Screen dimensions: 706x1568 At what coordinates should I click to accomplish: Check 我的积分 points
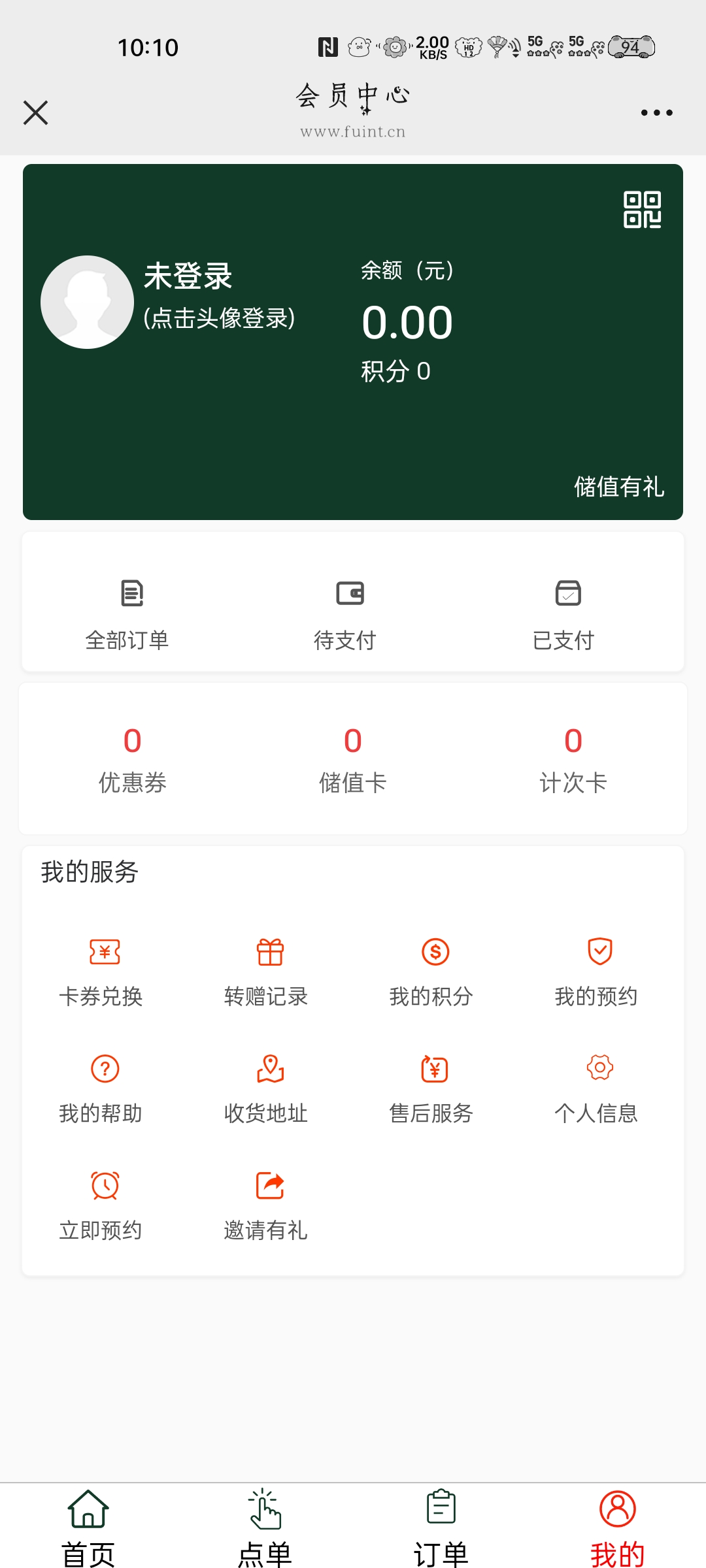coord(432,971)
